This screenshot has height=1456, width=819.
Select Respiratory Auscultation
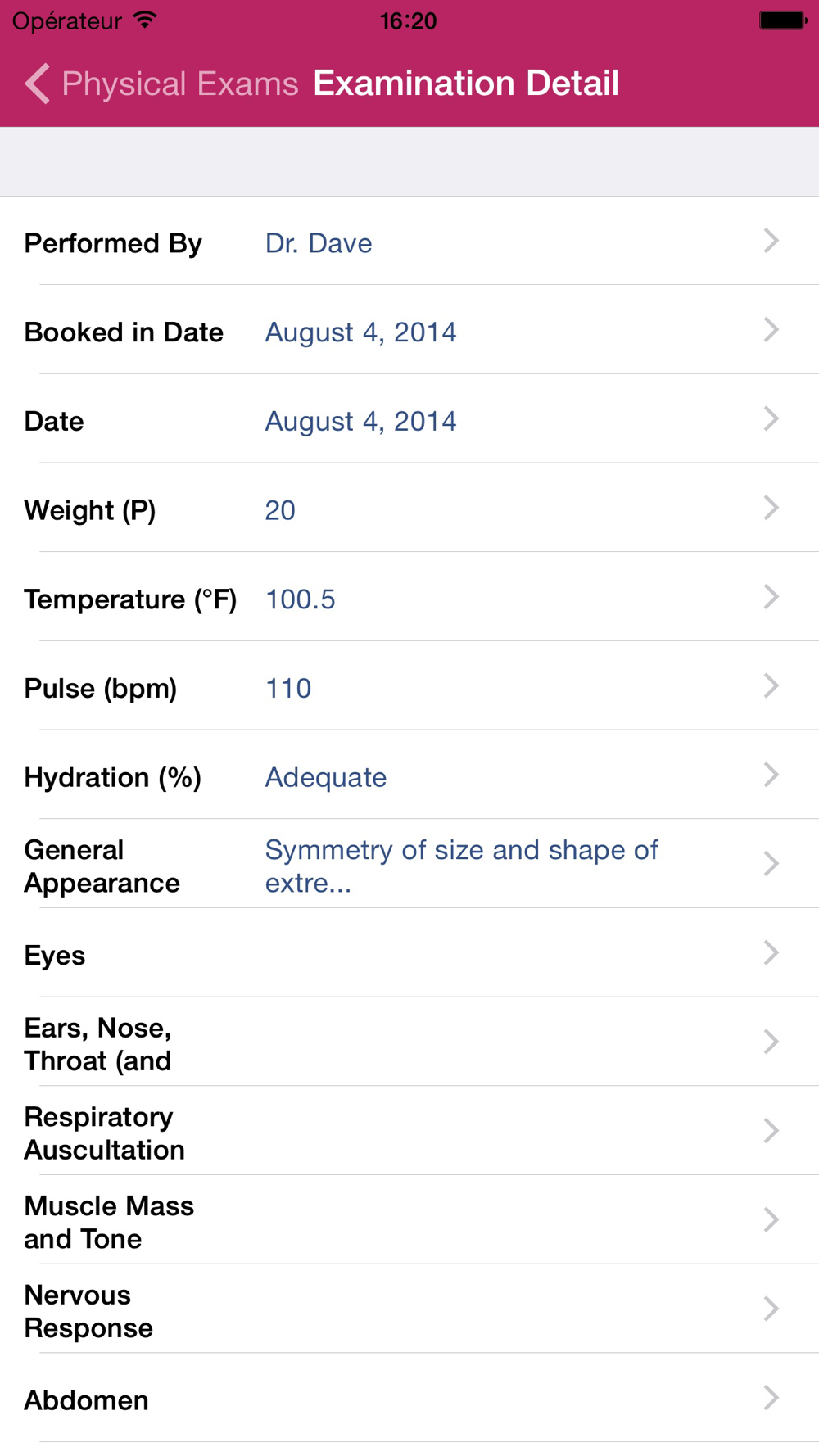[409, 1131]
